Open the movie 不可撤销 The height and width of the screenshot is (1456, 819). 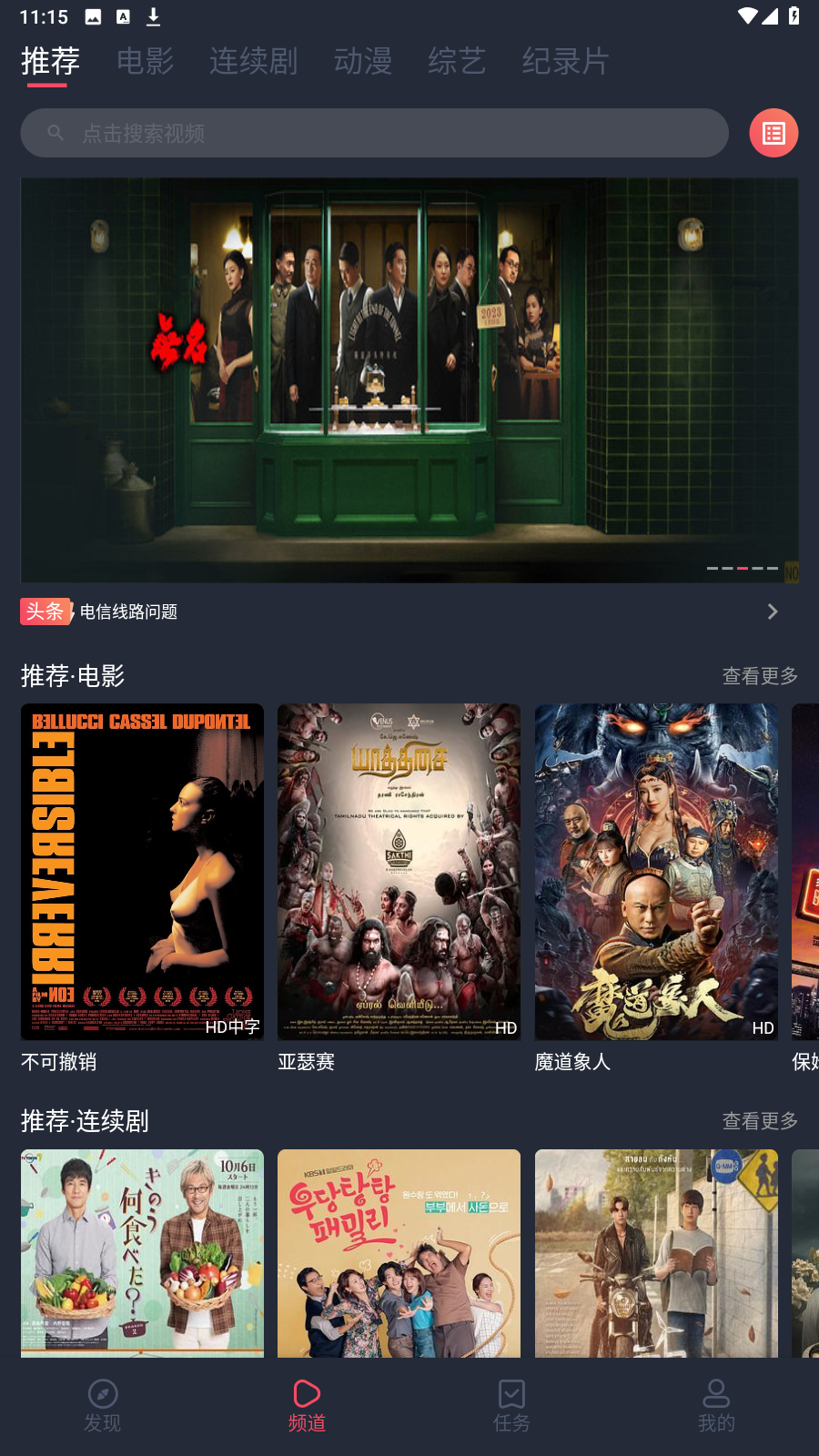coord(142,888)
